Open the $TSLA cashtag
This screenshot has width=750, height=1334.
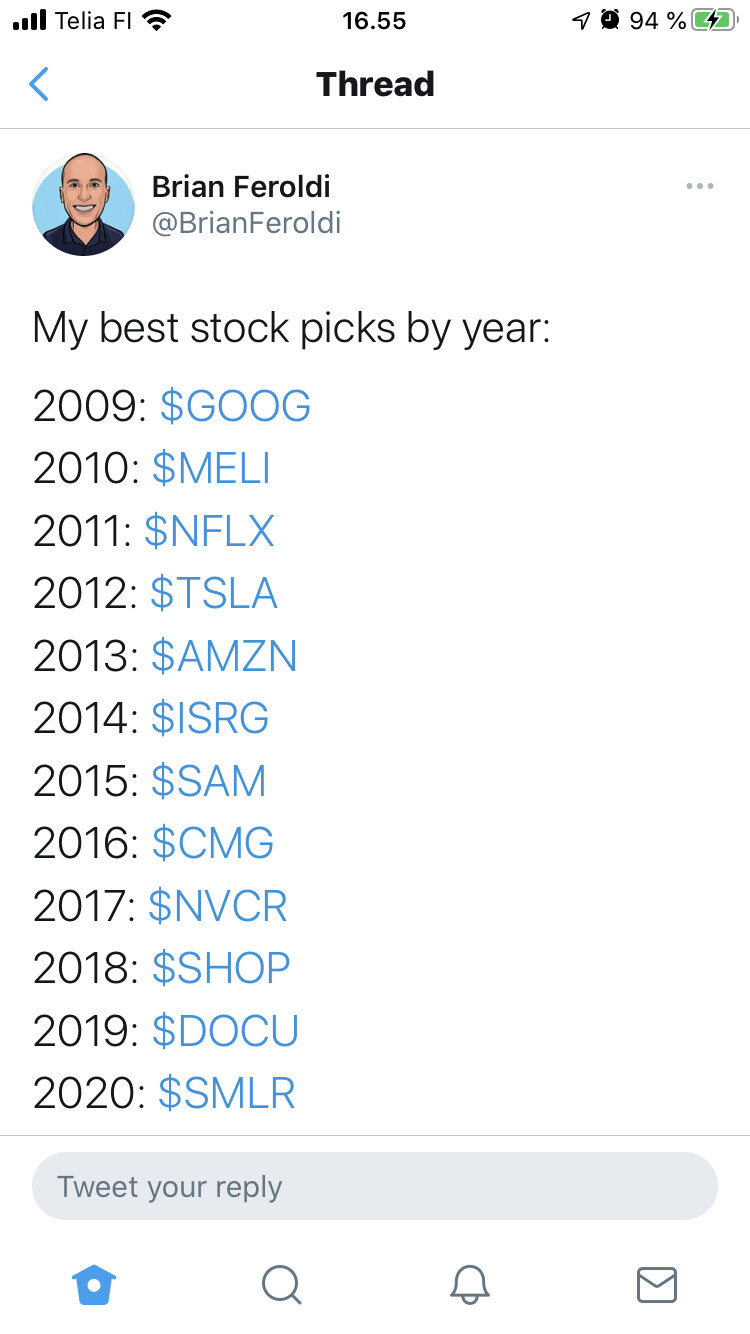click(213, 593)
